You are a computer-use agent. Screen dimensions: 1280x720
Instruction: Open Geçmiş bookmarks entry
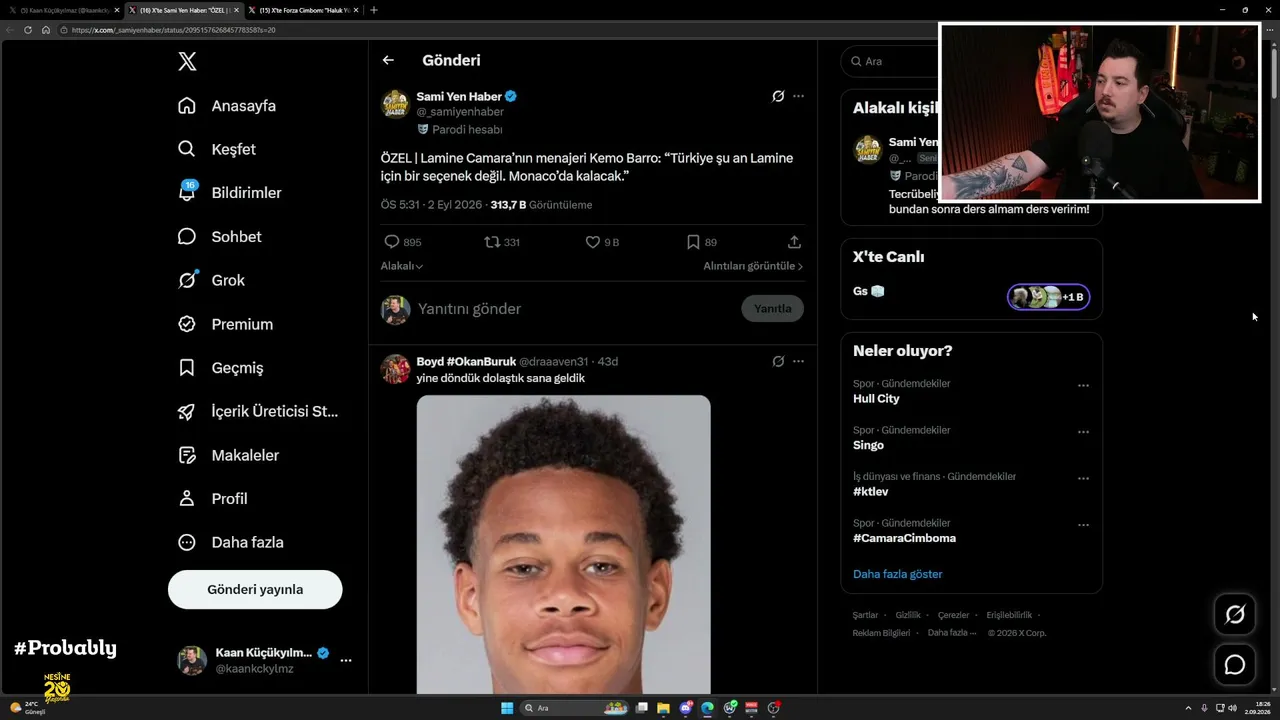pos(220,368)
